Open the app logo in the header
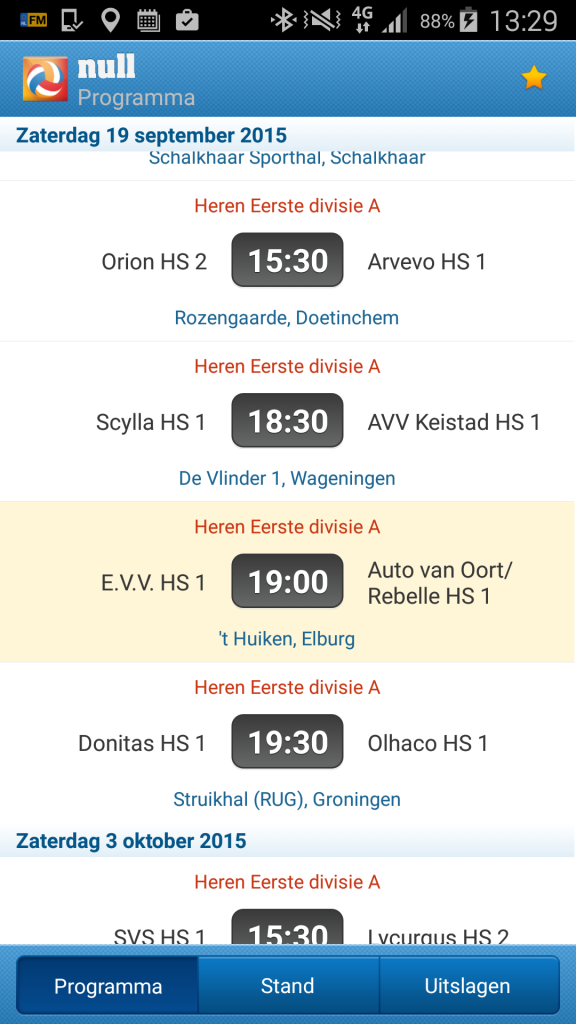The image size is (576, 1024). [45, 79]
